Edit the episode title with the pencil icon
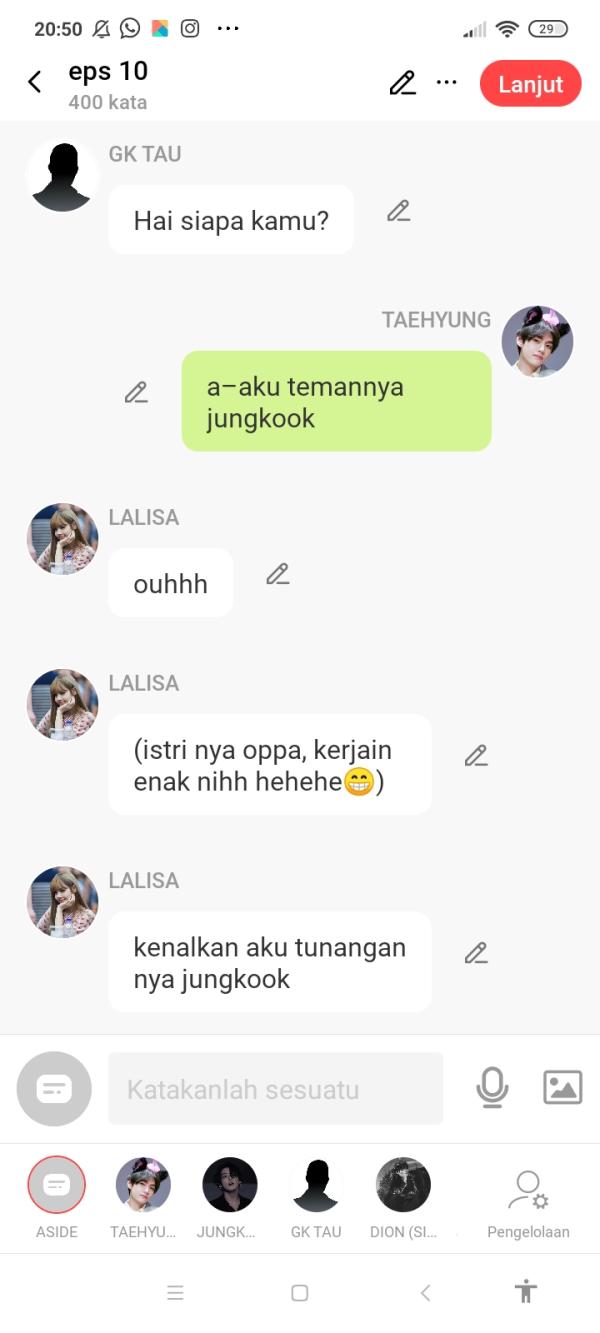Viewport: 600px width, 1333px height. (x=402, y=83)
